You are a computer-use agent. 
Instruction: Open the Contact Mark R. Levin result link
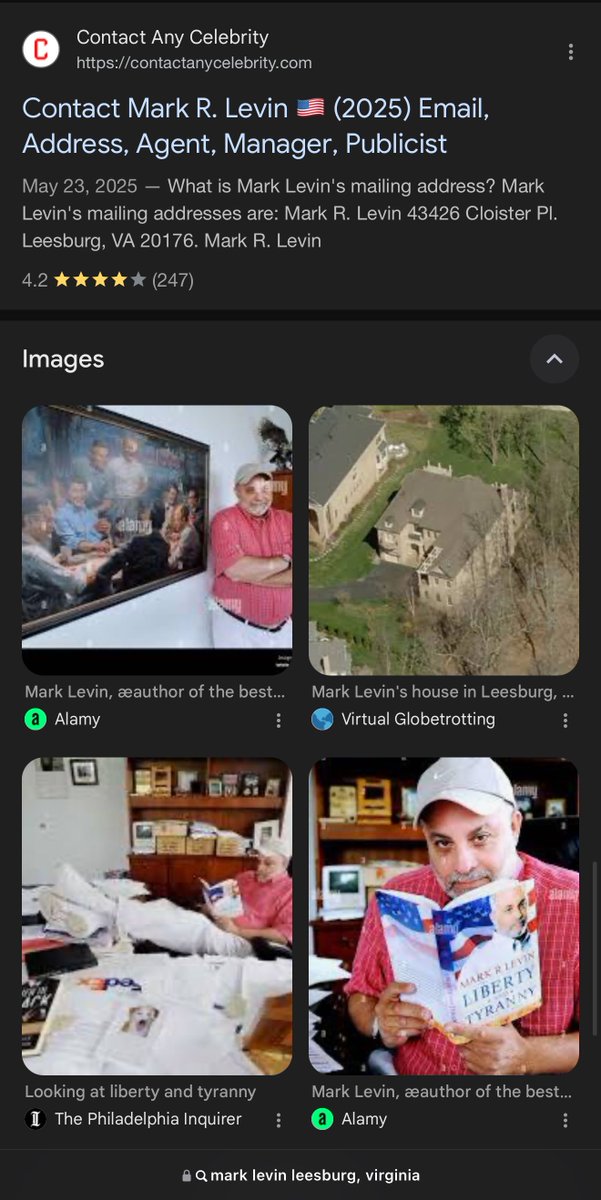coord(255,126)
